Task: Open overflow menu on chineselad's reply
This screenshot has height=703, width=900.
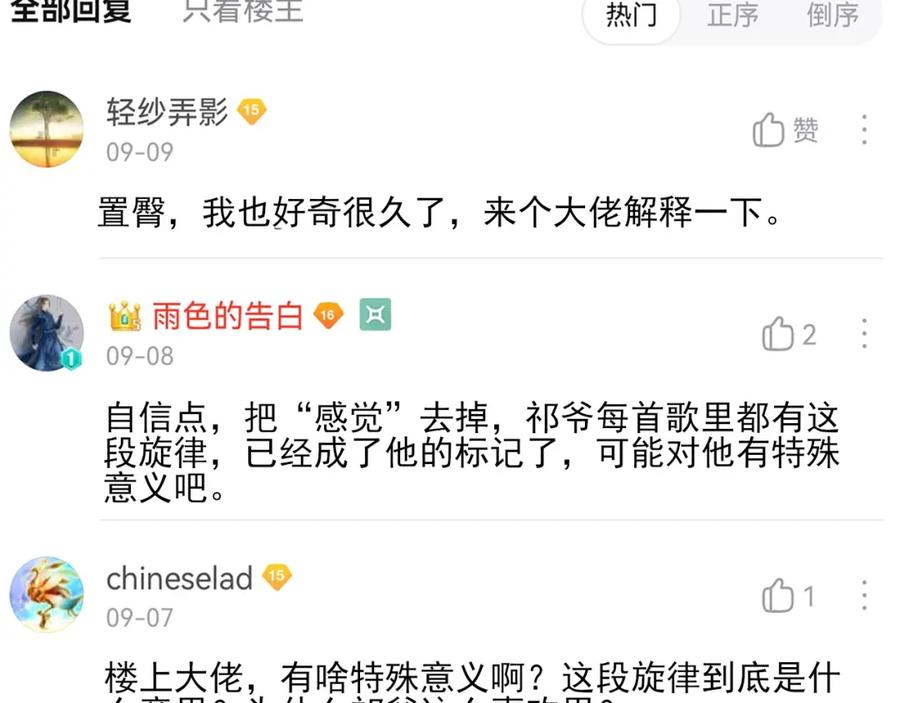Action: tap(864, 596)
